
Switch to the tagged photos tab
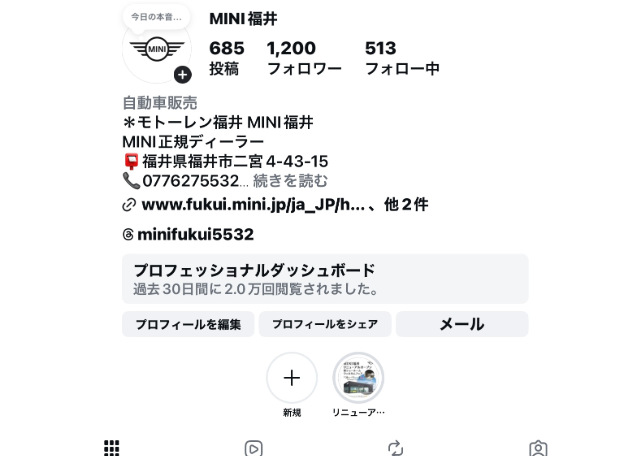pyautogui.click(x=538, y=447)
